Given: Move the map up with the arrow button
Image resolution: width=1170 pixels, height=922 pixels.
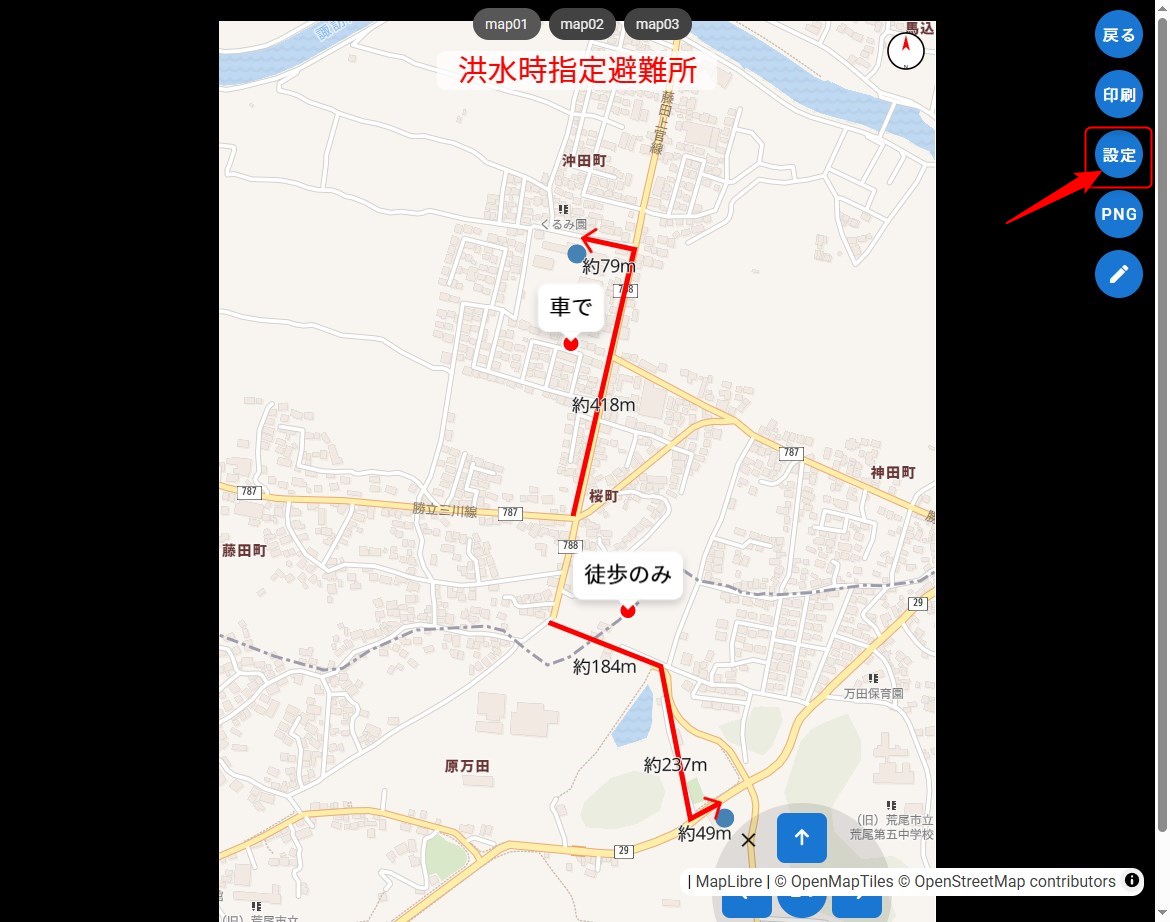Looking at the screenshot, I should tap(801, 838).
